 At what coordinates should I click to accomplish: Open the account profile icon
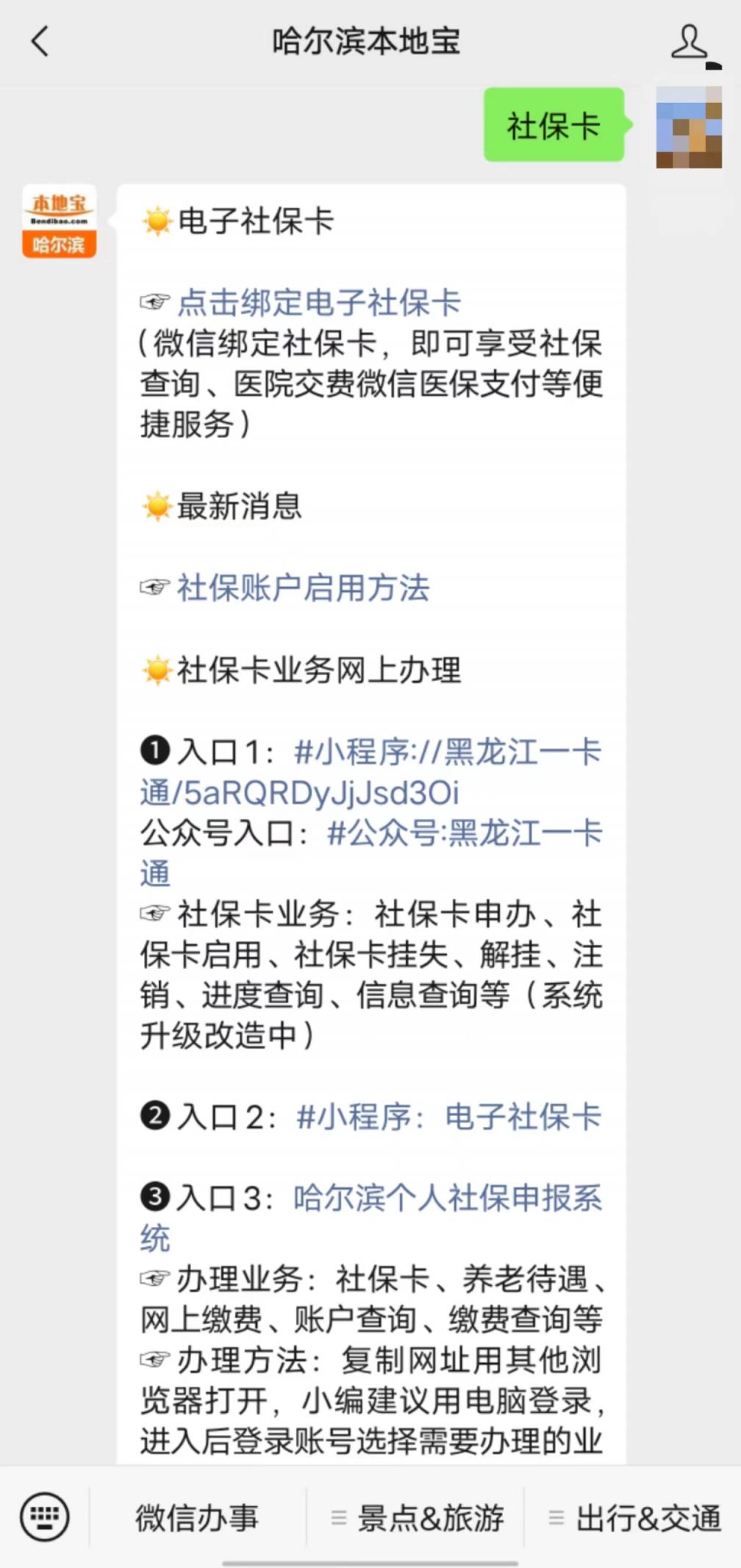pyautogui.click(x=690, y=42)
